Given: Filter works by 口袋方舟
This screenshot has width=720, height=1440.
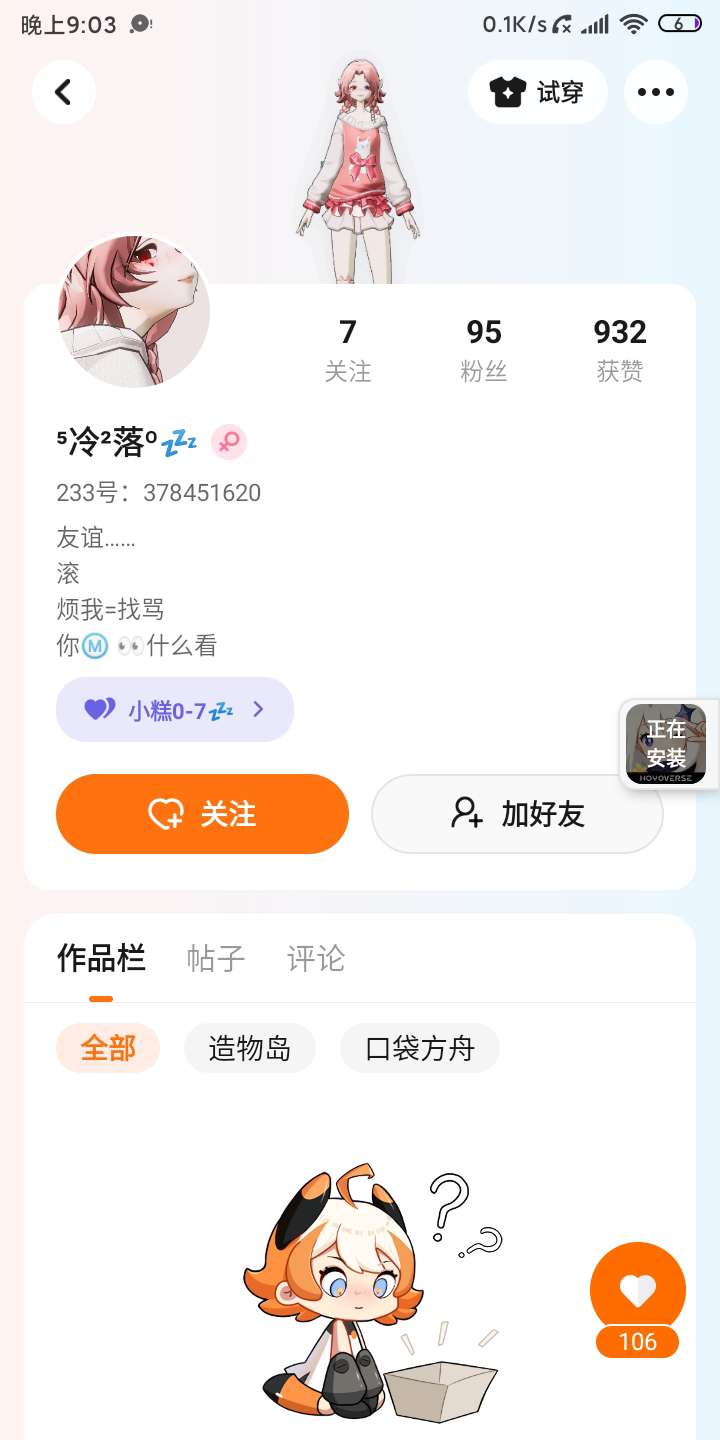Looking at the screenshot, I should (x=419, y=1048).
